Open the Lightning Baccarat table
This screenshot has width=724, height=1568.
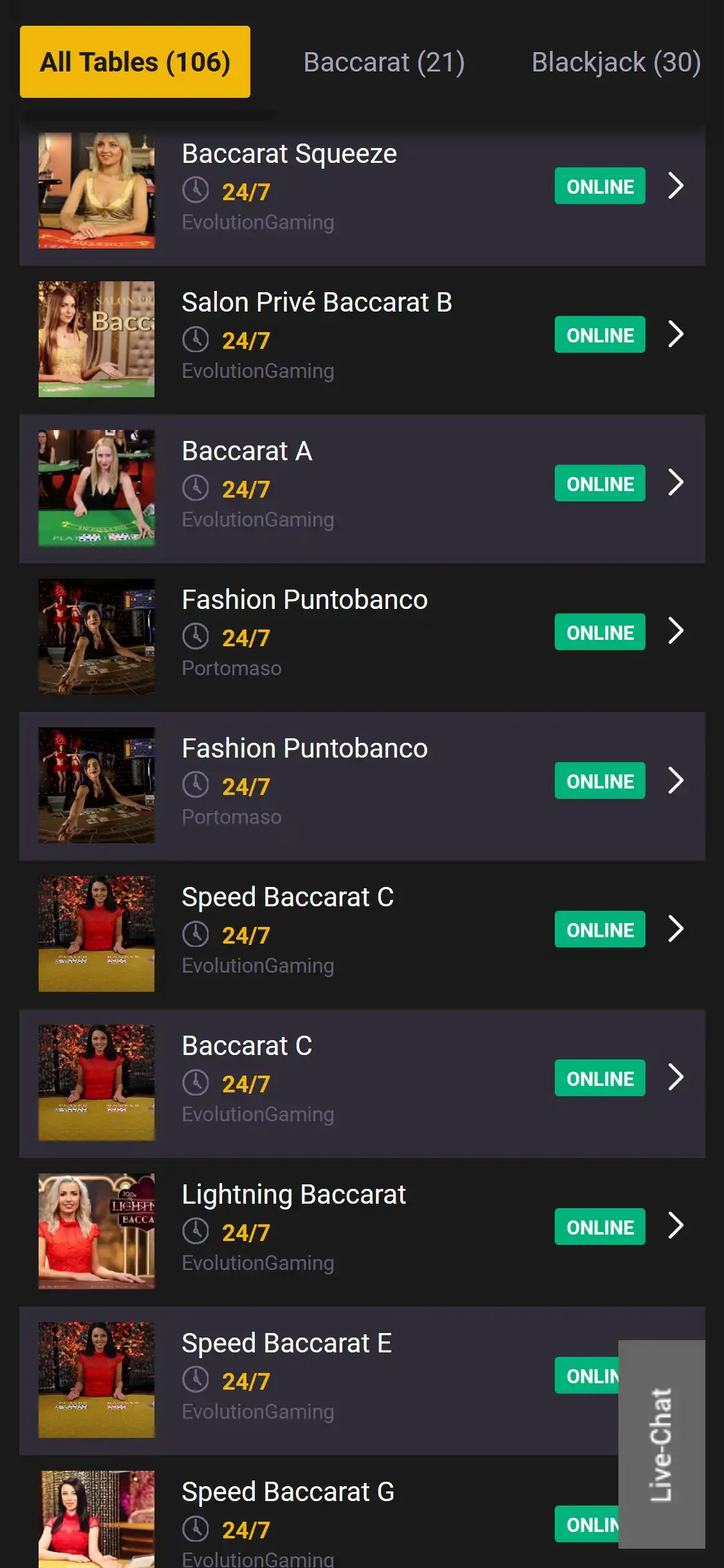pyautogui.click(x=362, y=1231)
